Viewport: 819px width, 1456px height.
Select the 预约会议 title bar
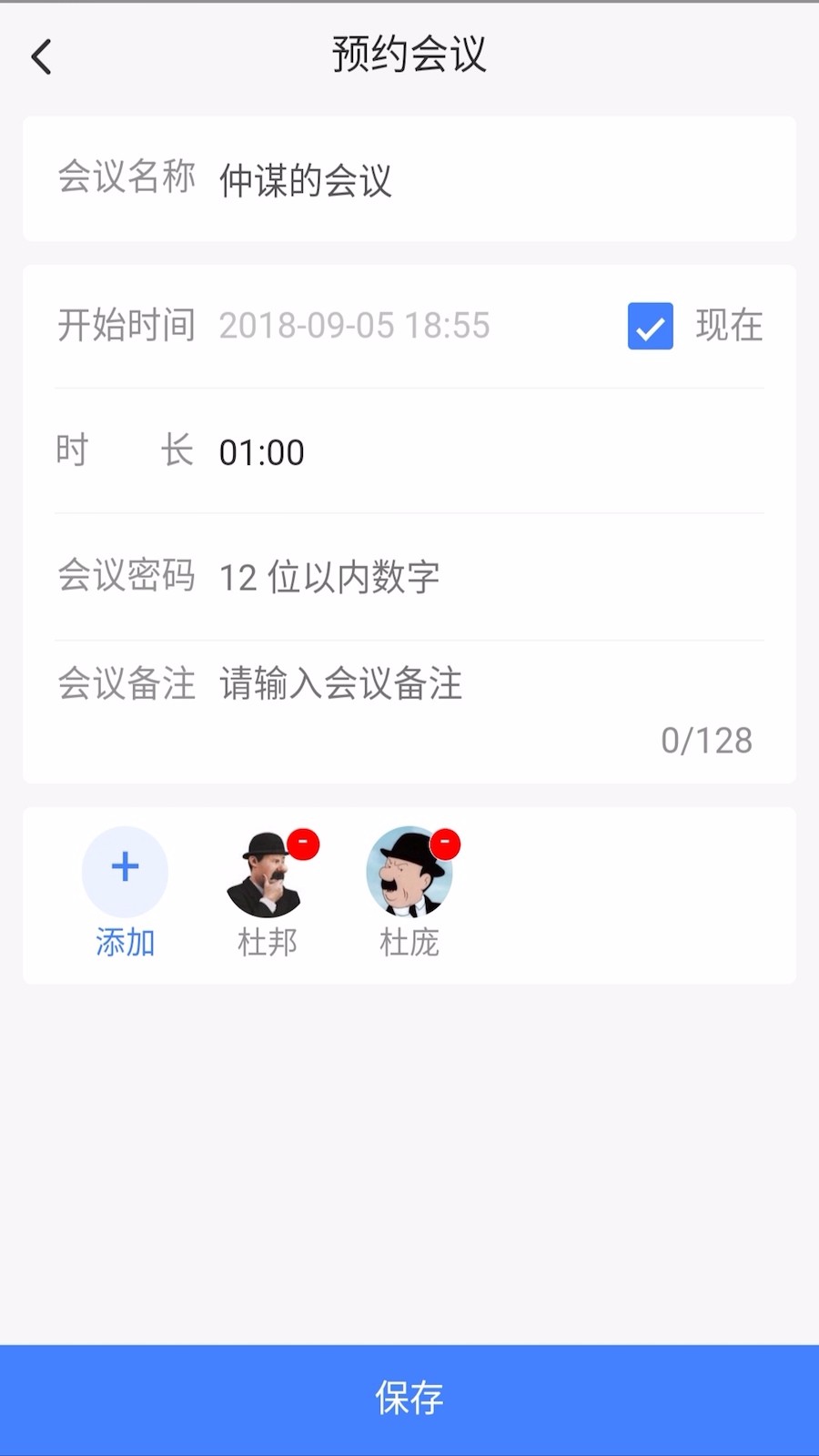pyautogui.click(x=409, y=55)
